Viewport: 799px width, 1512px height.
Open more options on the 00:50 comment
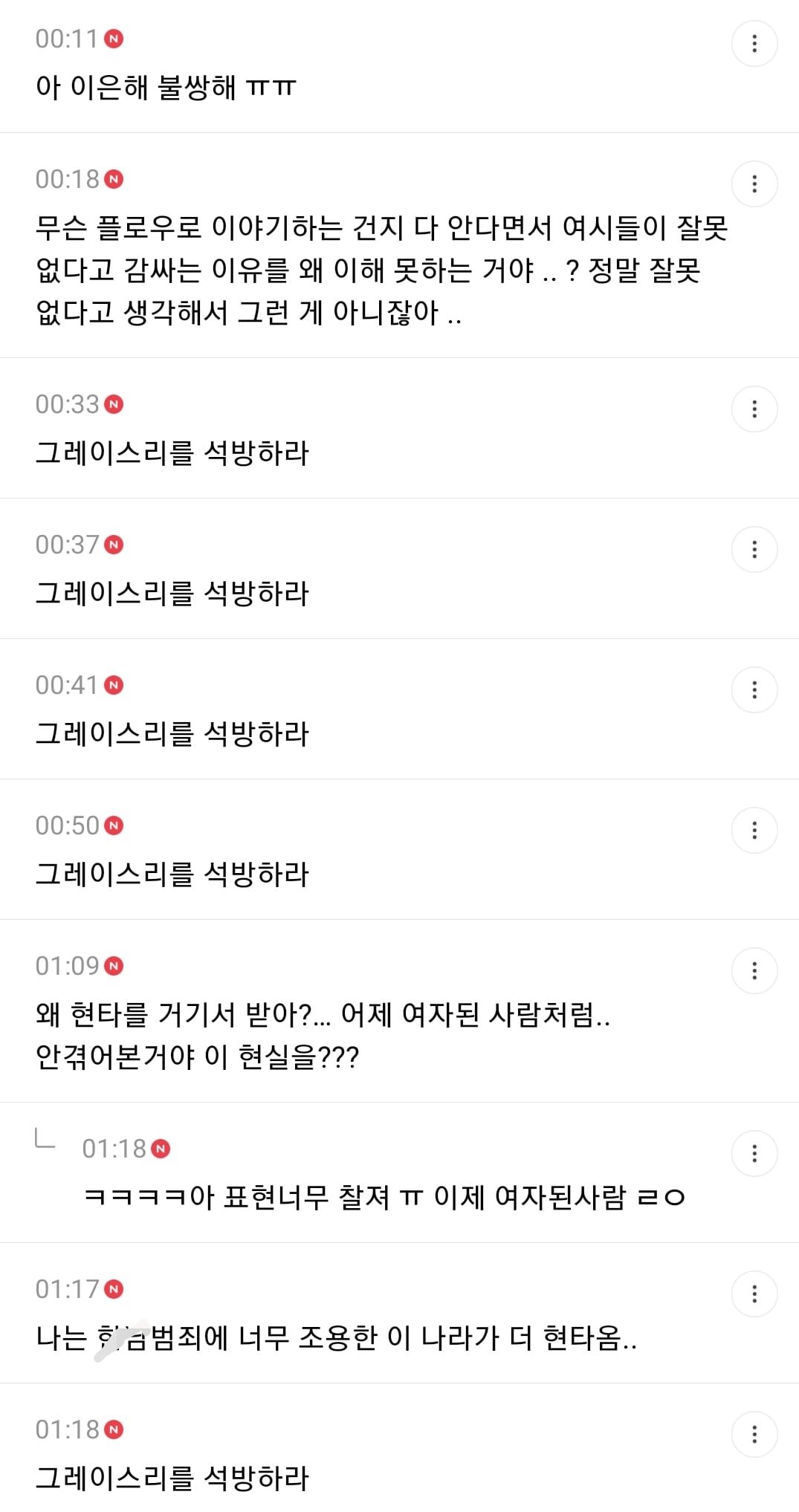point(754,830)
